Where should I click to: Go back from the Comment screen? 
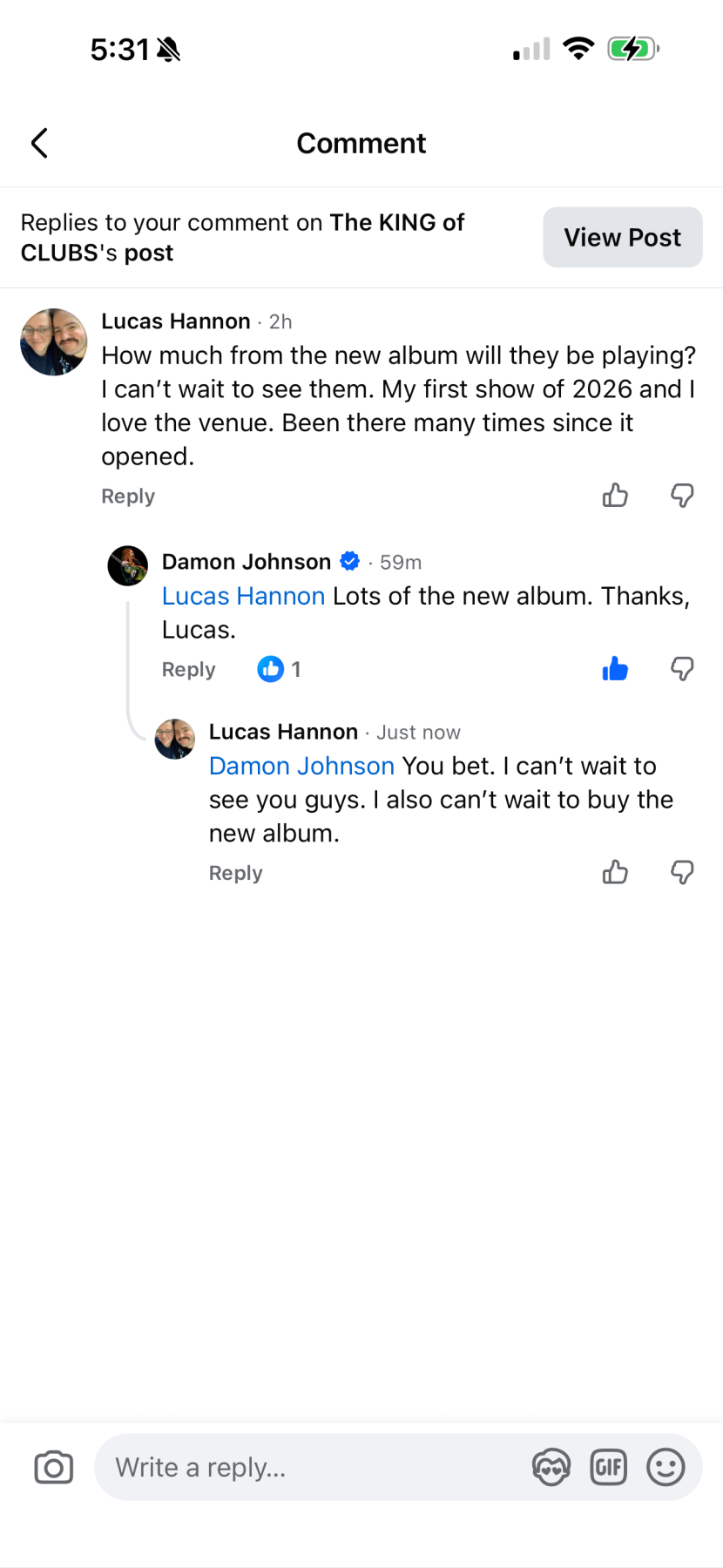[39, 143]
